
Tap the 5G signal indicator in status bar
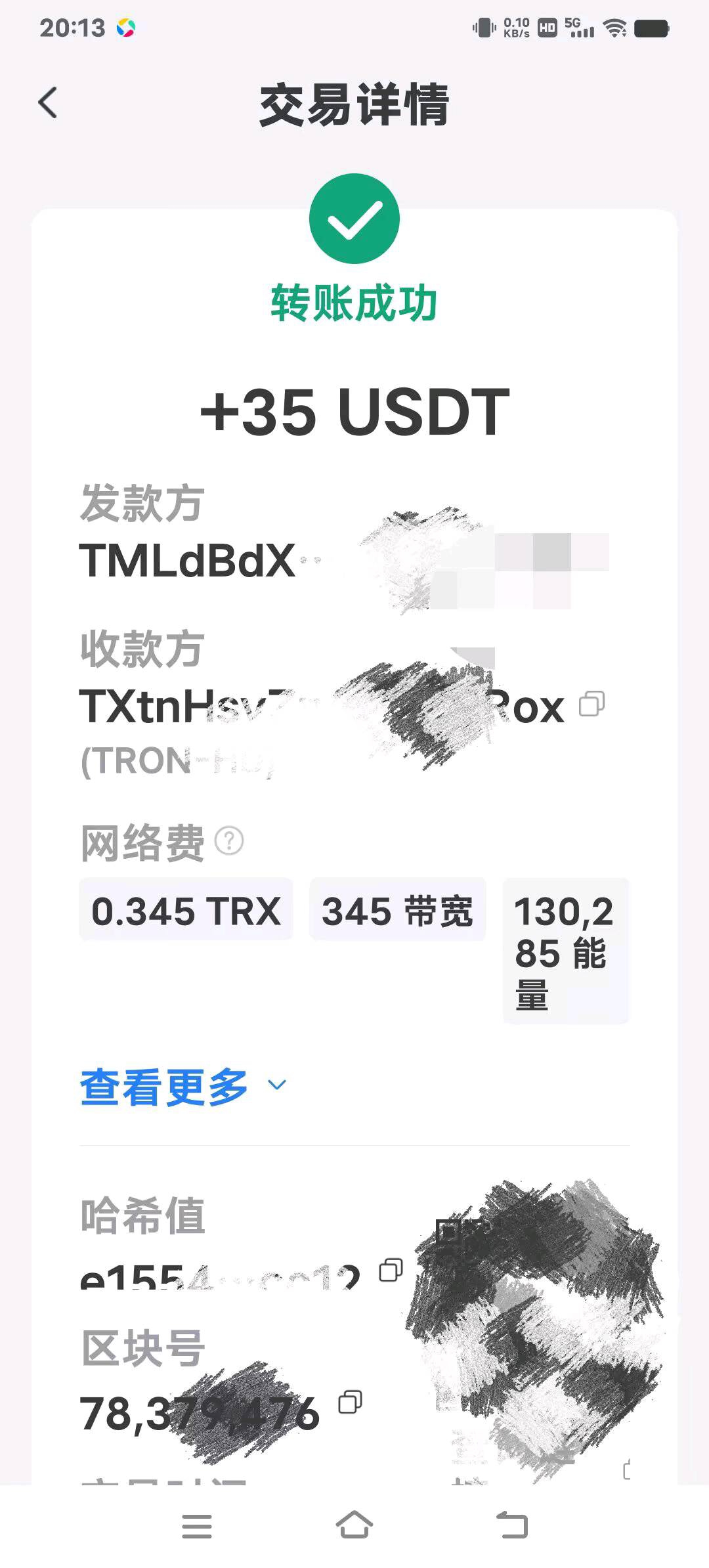[578, 28]
